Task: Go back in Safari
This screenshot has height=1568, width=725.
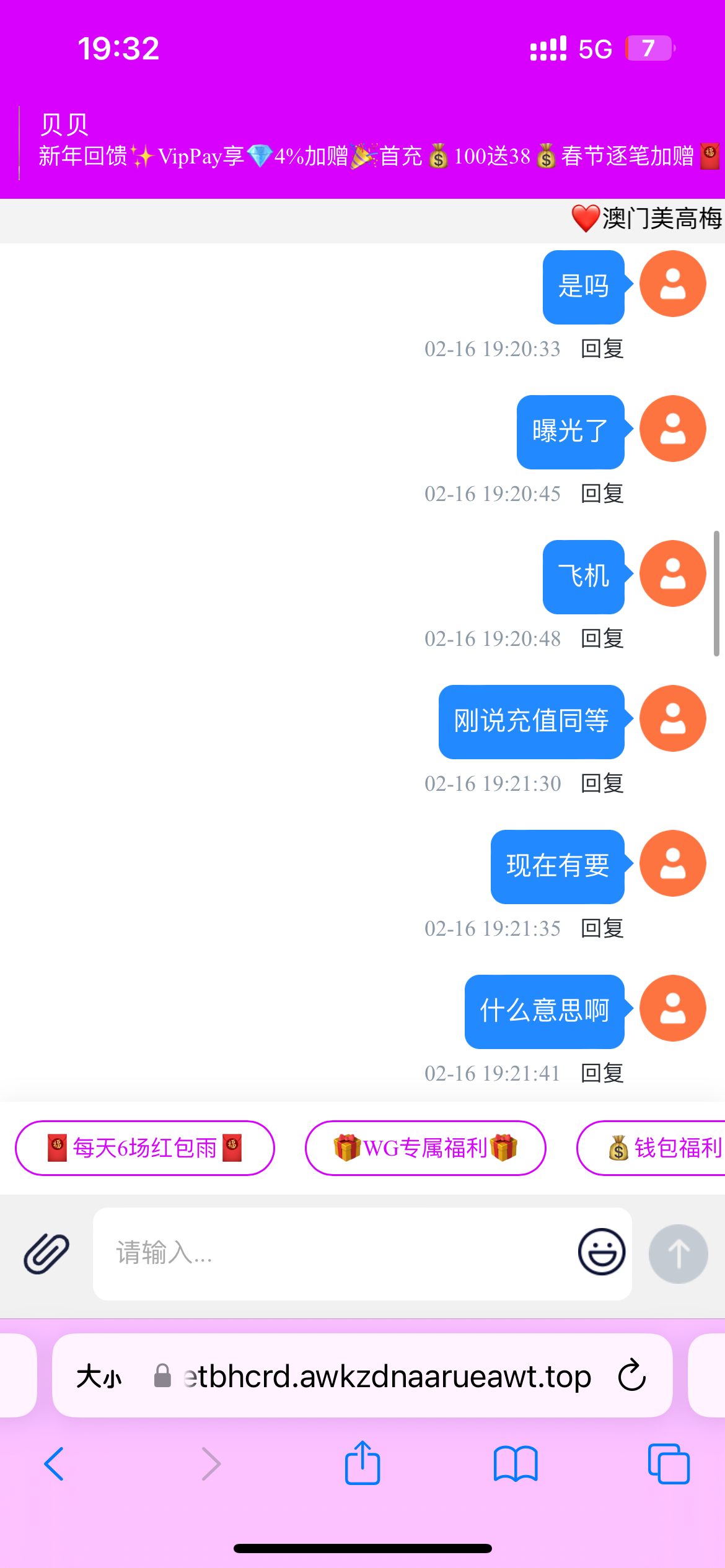Action: coord(55,1464)
